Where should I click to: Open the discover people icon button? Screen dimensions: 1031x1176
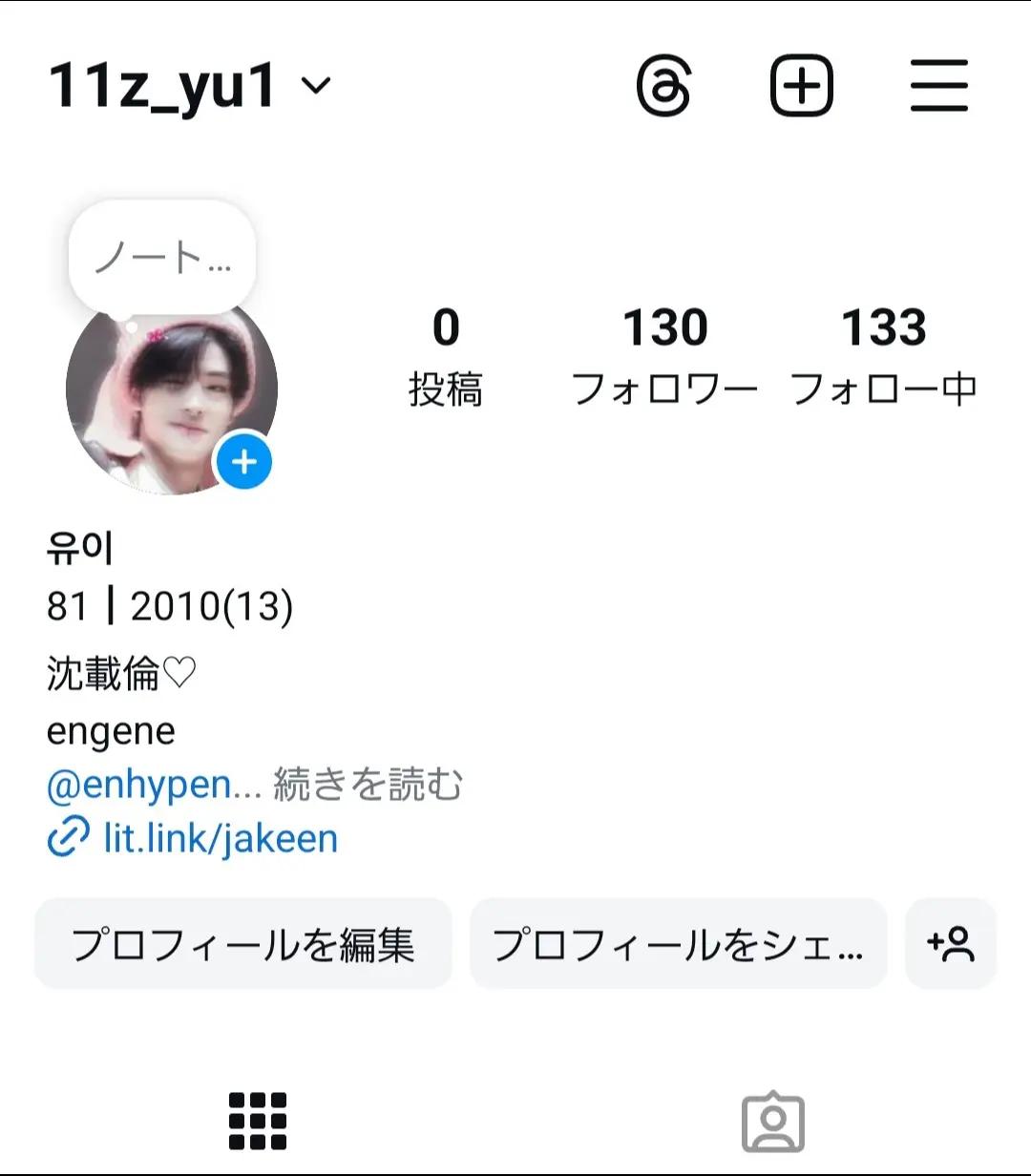[x=951, y=944]
